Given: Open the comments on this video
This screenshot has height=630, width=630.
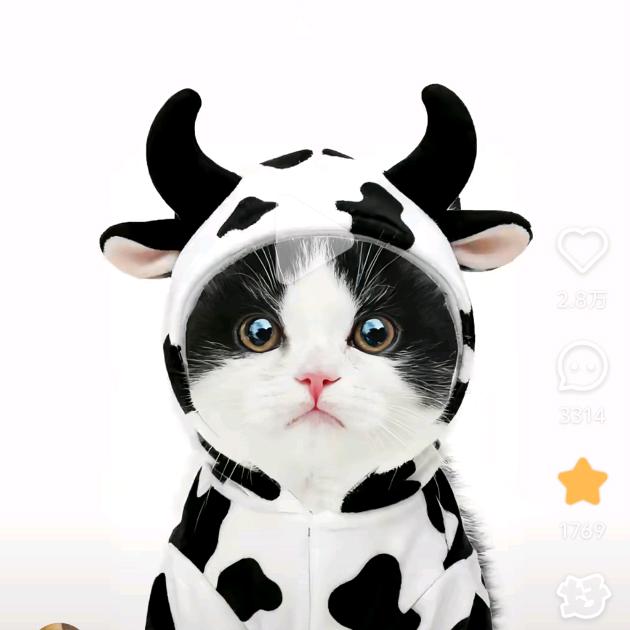Looking at the screenshot, I should pos(582,368).
